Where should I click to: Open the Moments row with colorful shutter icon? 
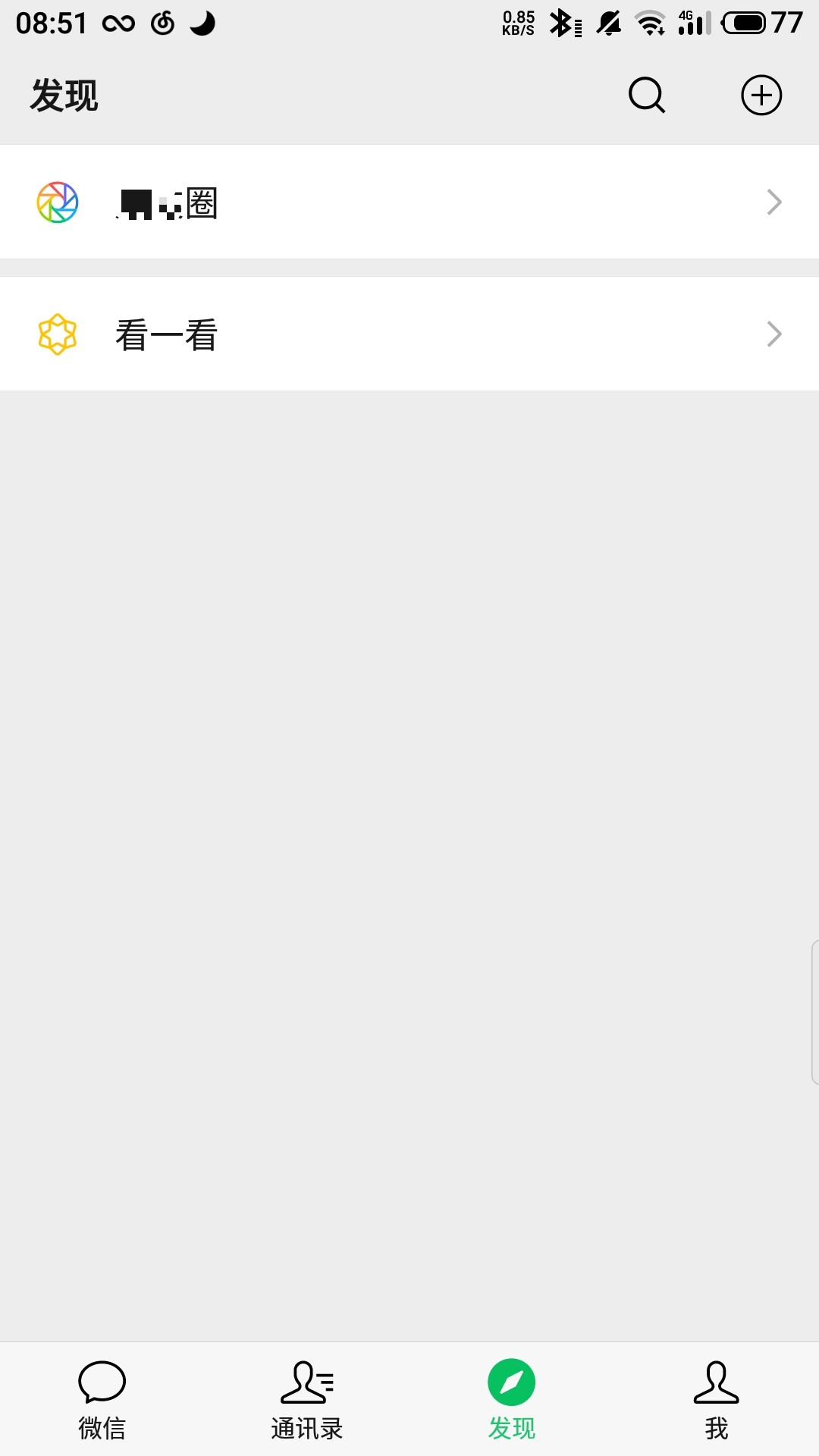(x=409, y=202)
